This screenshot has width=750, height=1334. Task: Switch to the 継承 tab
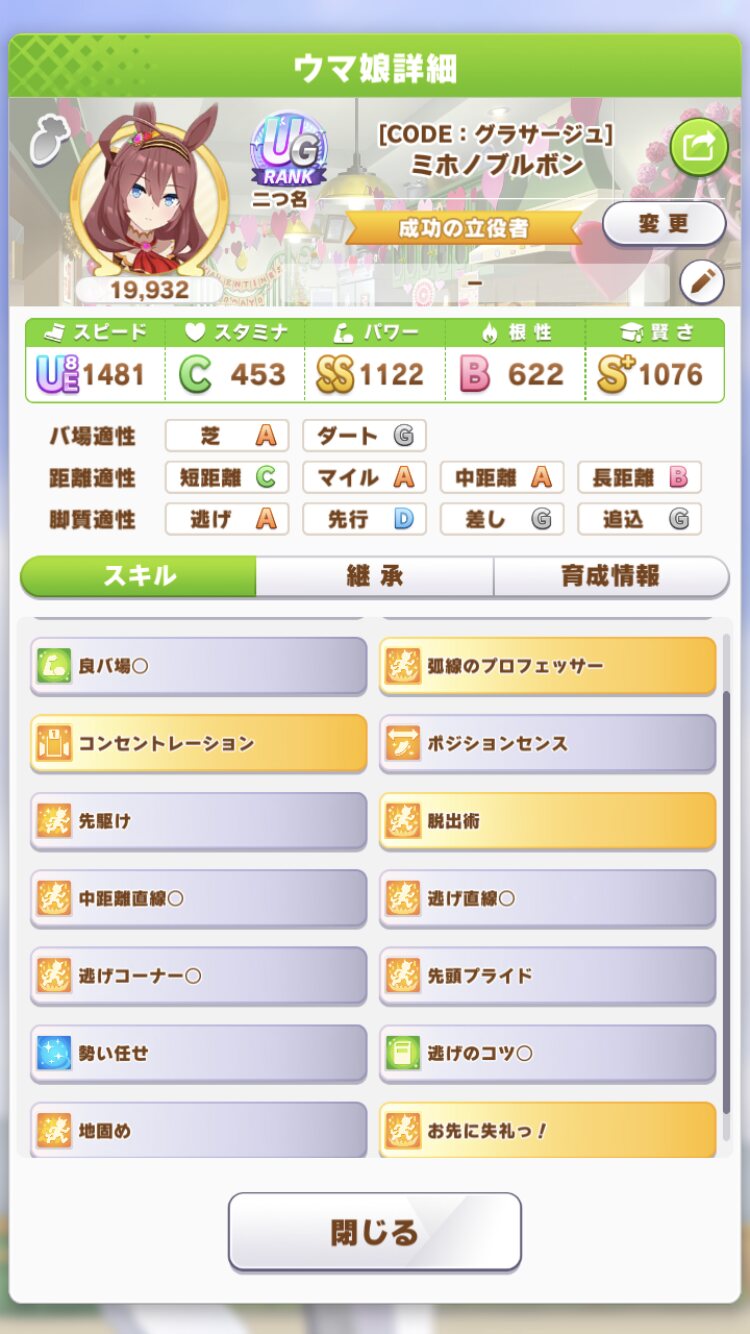tap(374, 576)
